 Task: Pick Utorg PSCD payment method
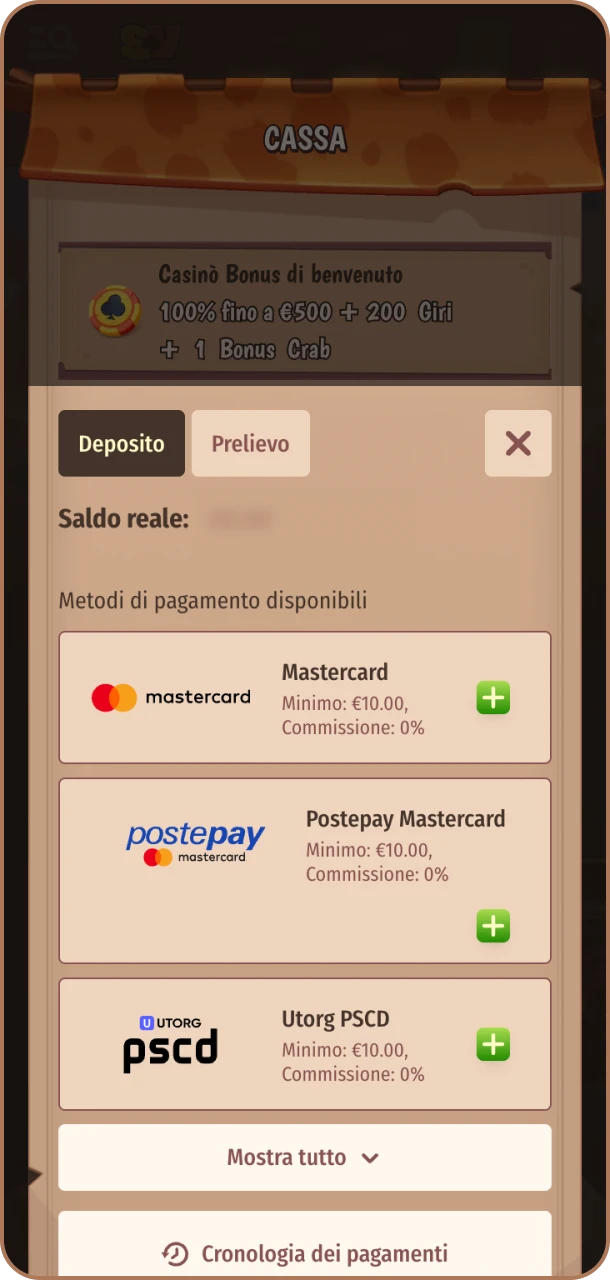492,1045
